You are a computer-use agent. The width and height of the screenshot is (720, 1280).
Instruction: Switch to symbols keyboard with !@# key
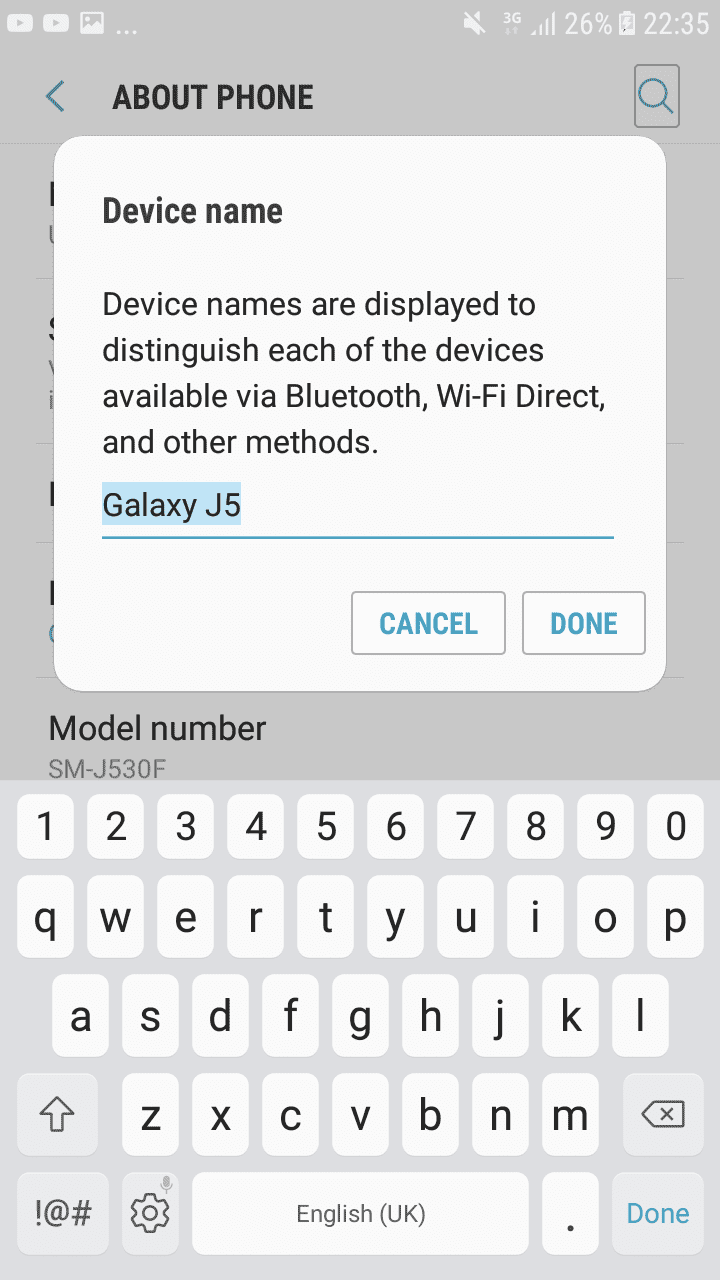point(63,1213)
